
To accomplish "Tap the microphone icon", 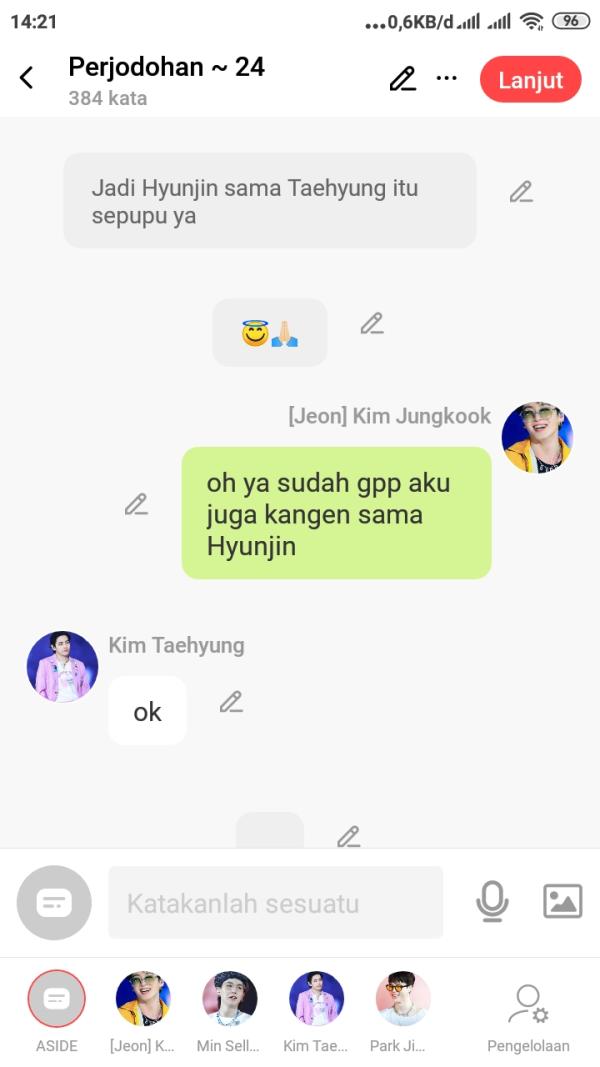I will [491, 902].
